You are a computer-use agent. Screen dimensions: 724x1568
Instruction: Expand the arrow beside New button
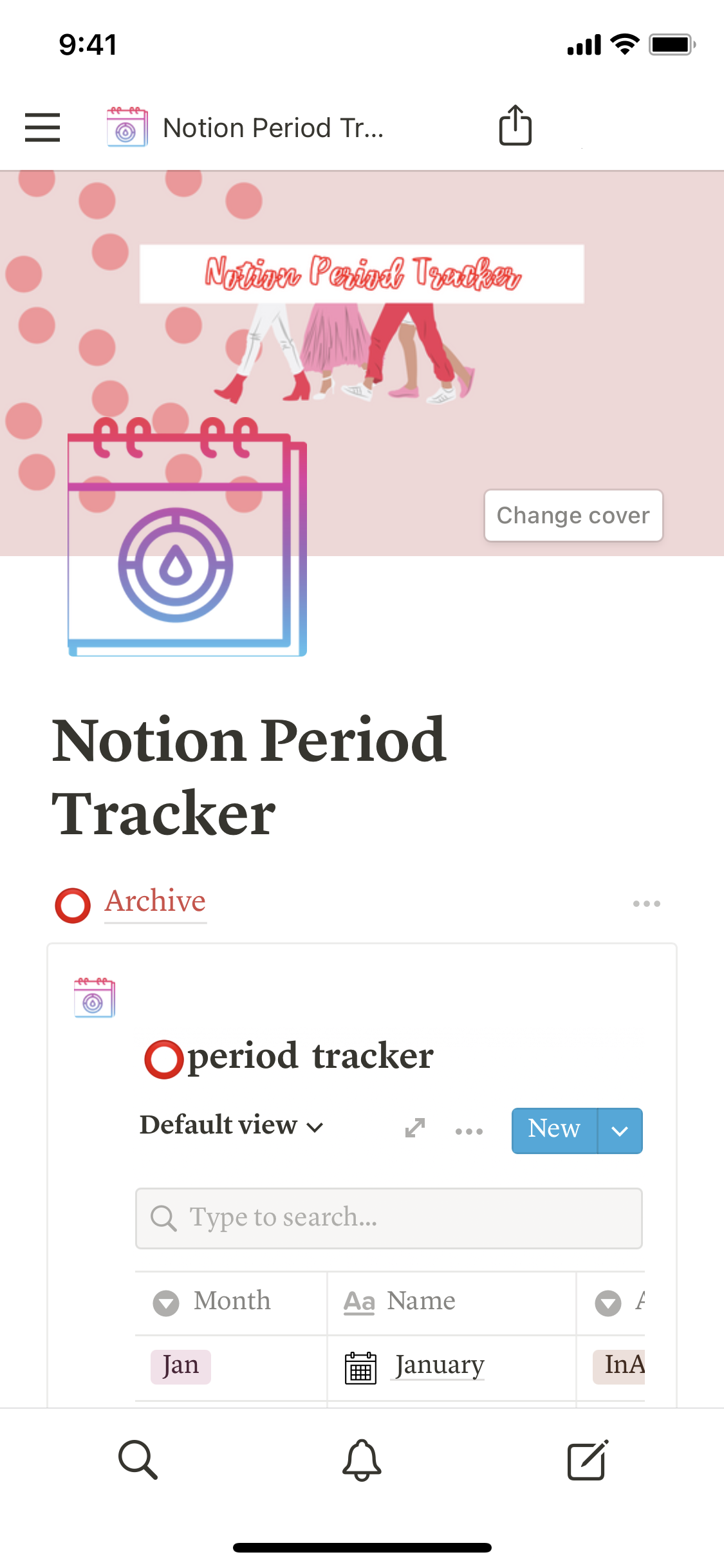click(x=620, y=1131)
